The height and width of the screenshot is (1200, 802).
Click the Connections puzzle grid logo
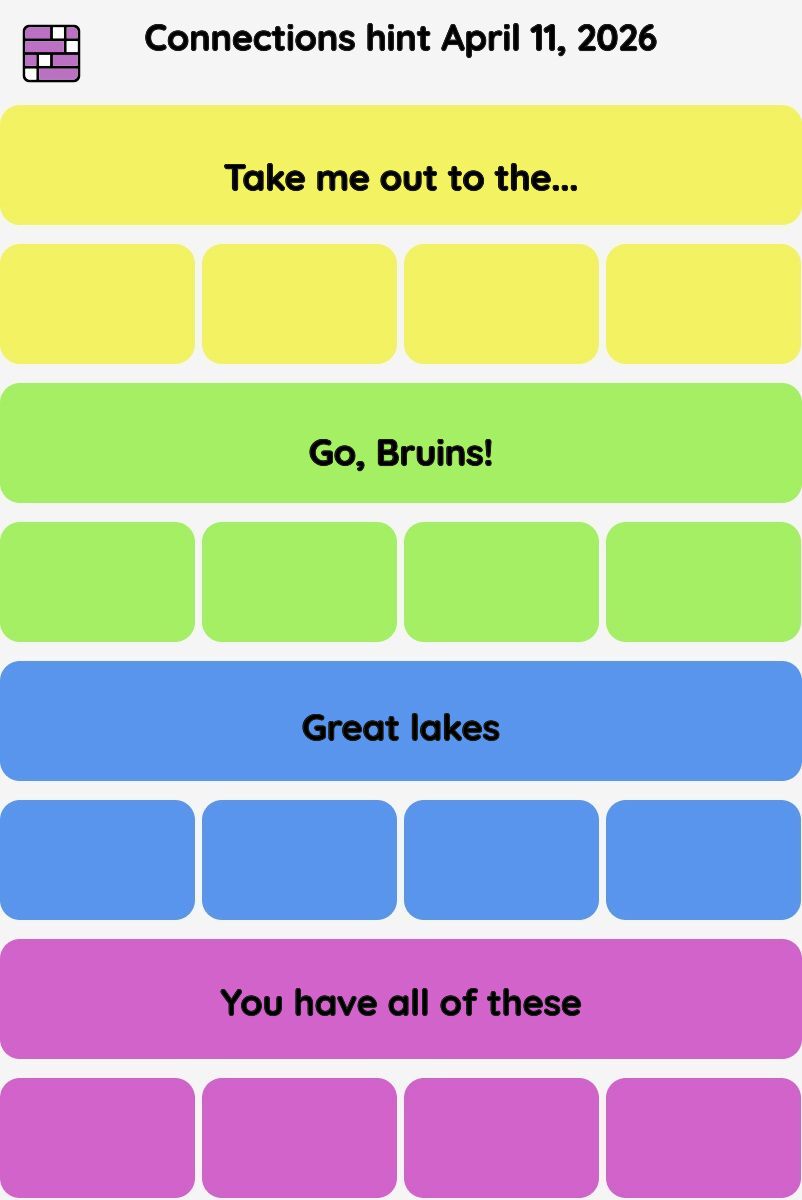[49, 45]
